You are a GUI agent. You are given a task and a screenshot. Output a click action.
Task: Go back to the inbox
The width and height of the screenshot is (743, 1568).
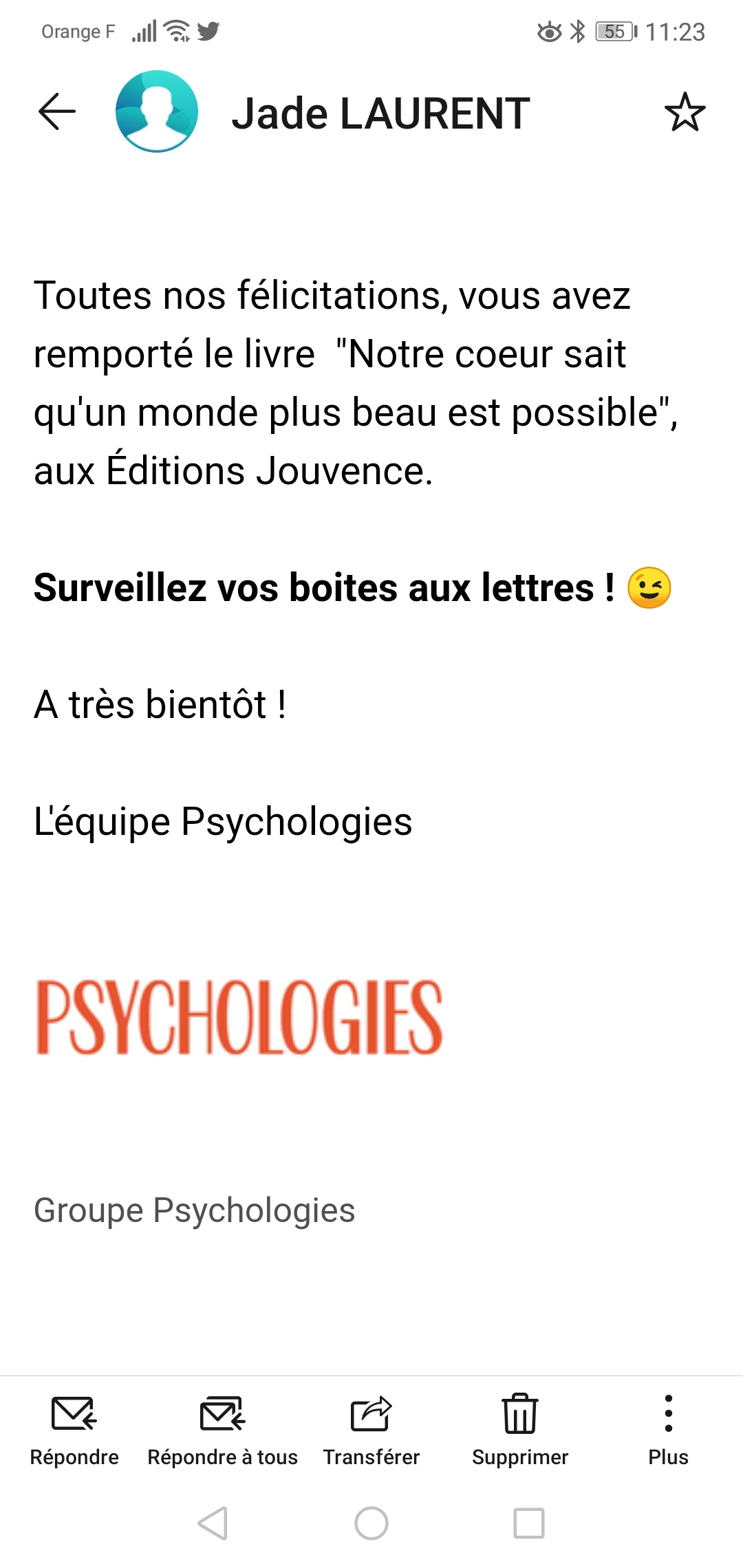coord(57,112)
